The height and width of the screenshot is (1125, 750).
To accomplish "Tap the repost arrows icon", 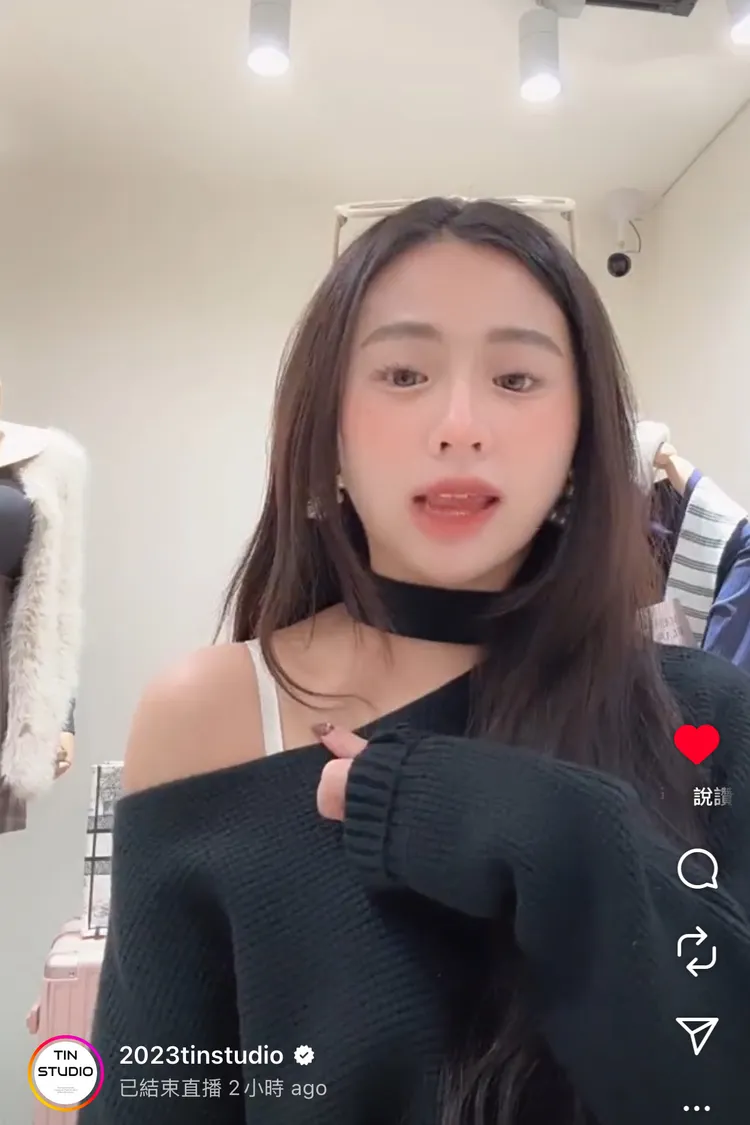I will tap(697, 951).
